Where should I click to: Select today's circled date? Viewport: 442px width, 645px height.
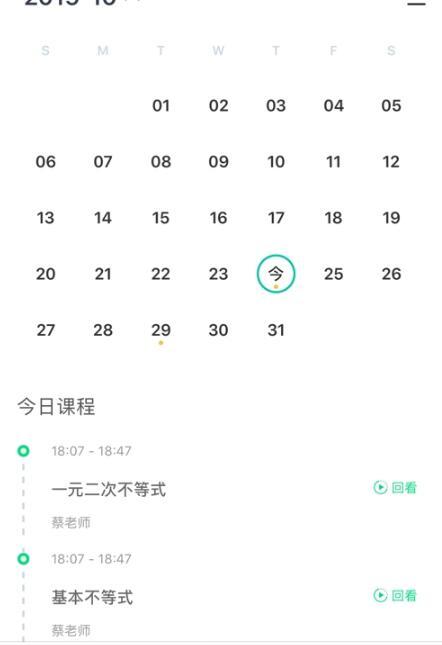(276, 274)
